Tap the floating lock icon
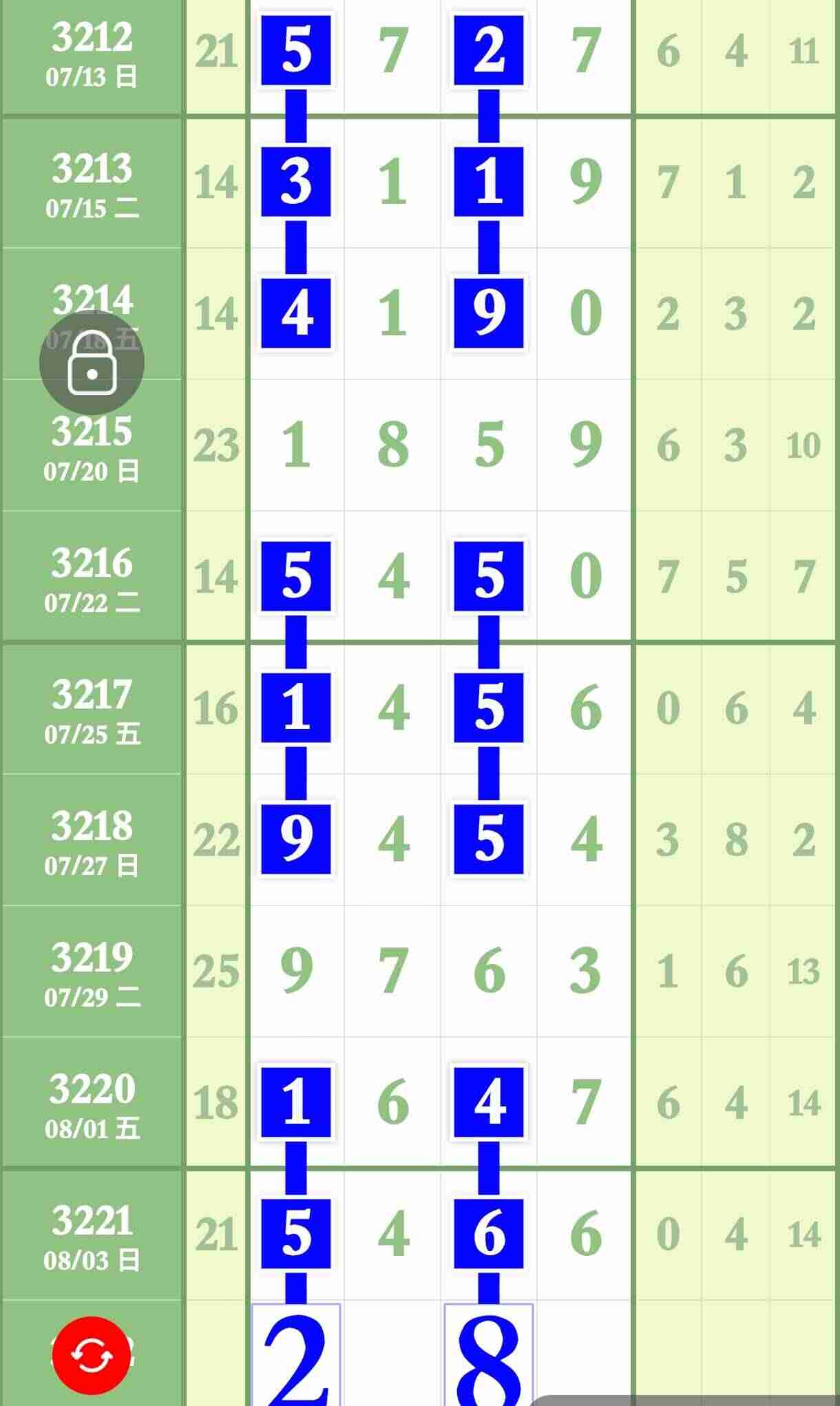The height and width of the screenshot is (1406, 840). [92, 364]
